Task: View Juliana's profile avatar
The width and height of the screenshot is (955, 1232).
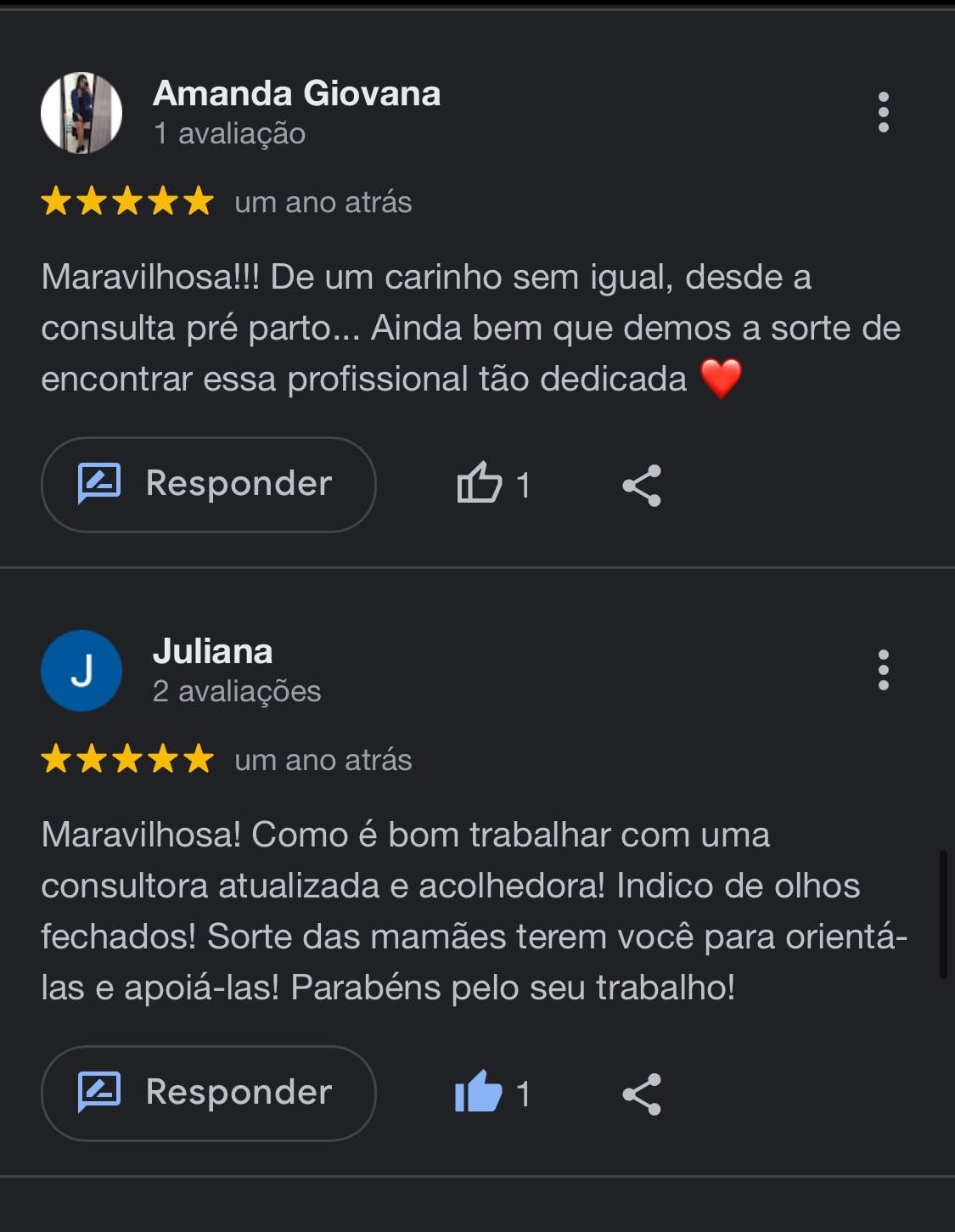Action: (x=81, y=671)
